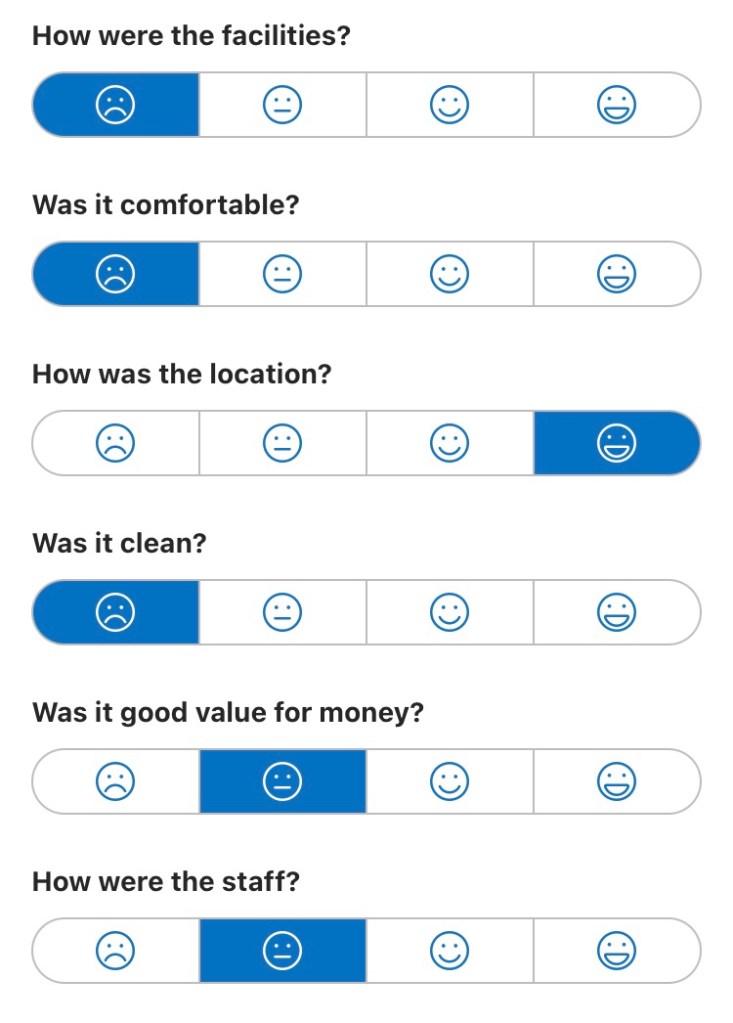Mark value for money as sad face
This screenshot has height=1023, width=733.
116,781
